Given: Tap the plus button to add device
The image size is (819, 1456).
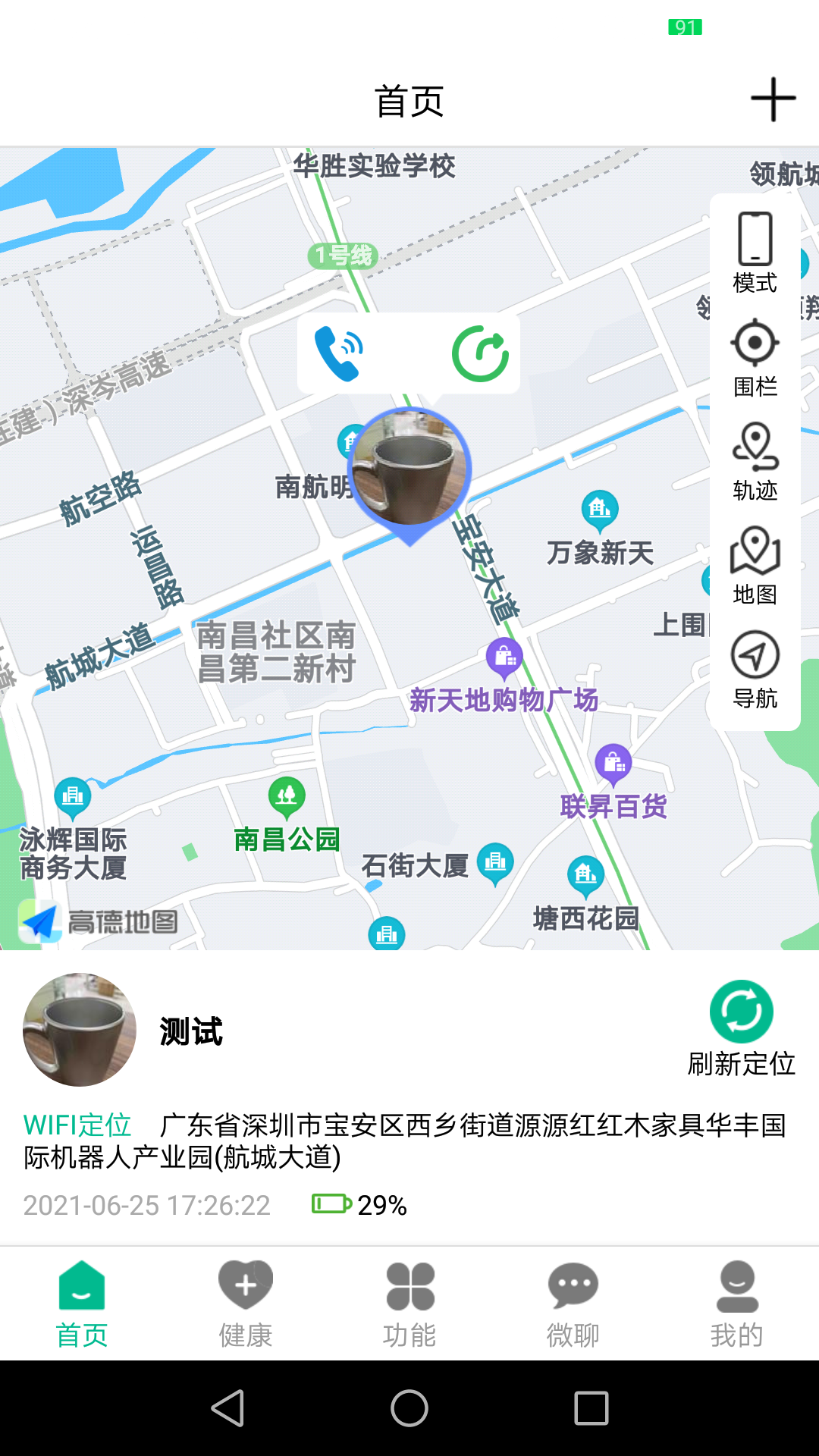Looking at the screenshot, I should pos(773,98).
